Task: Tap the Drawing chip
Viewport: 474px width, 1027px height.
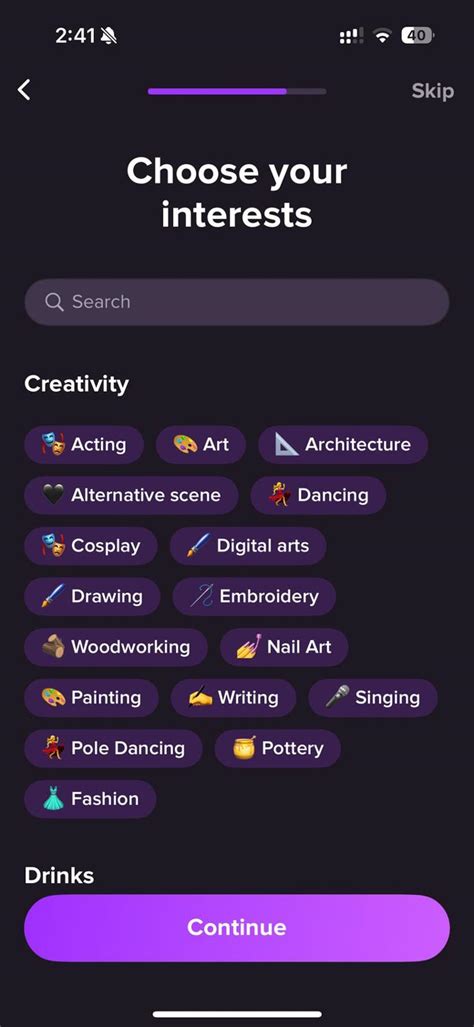Action: (92, 596)
